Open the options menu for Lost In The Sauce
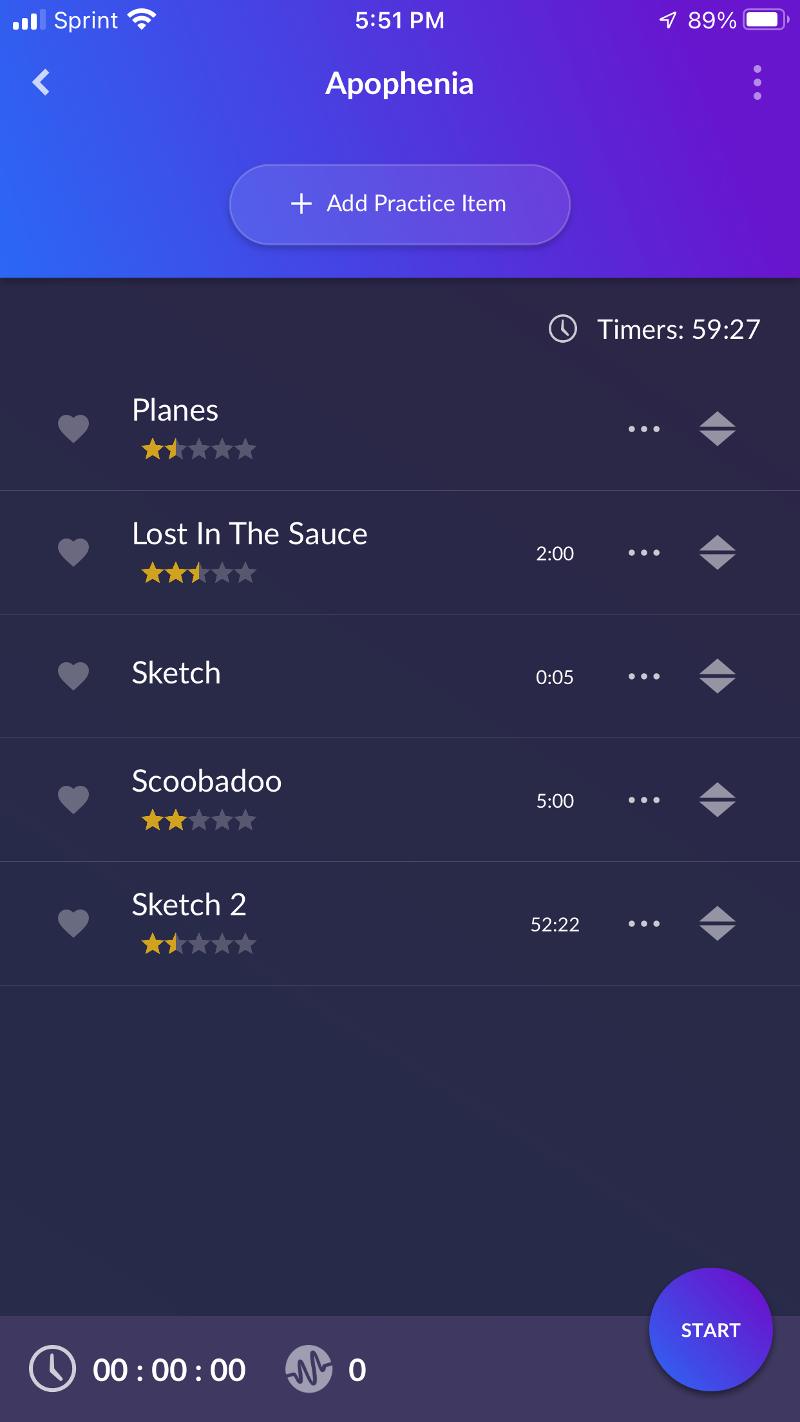 pyautogui.click(x=644, y=552)
